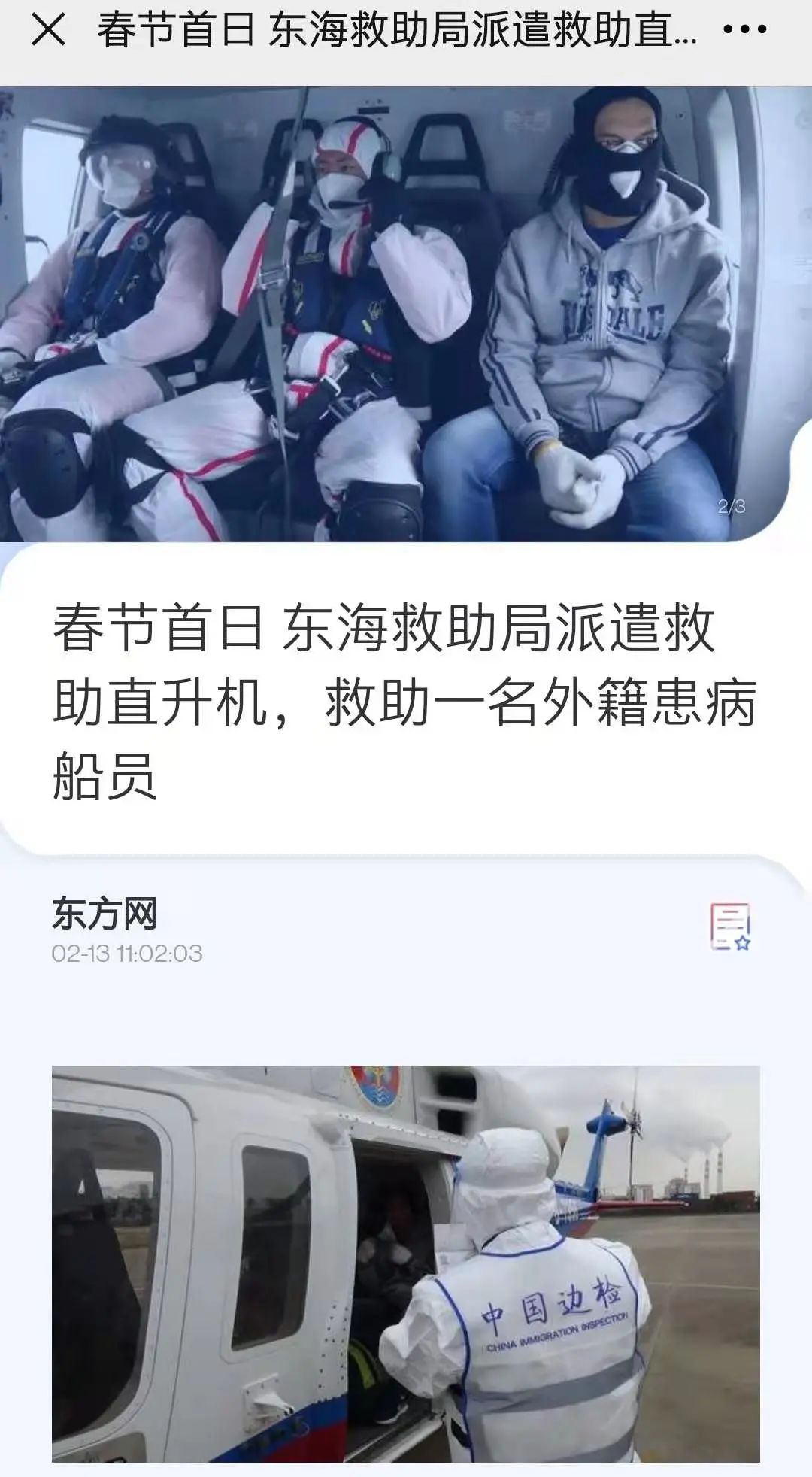Viewport: 812px width, 1477px height.
Task: Open the three-dot overflow menu
Action: click(744, 30)
